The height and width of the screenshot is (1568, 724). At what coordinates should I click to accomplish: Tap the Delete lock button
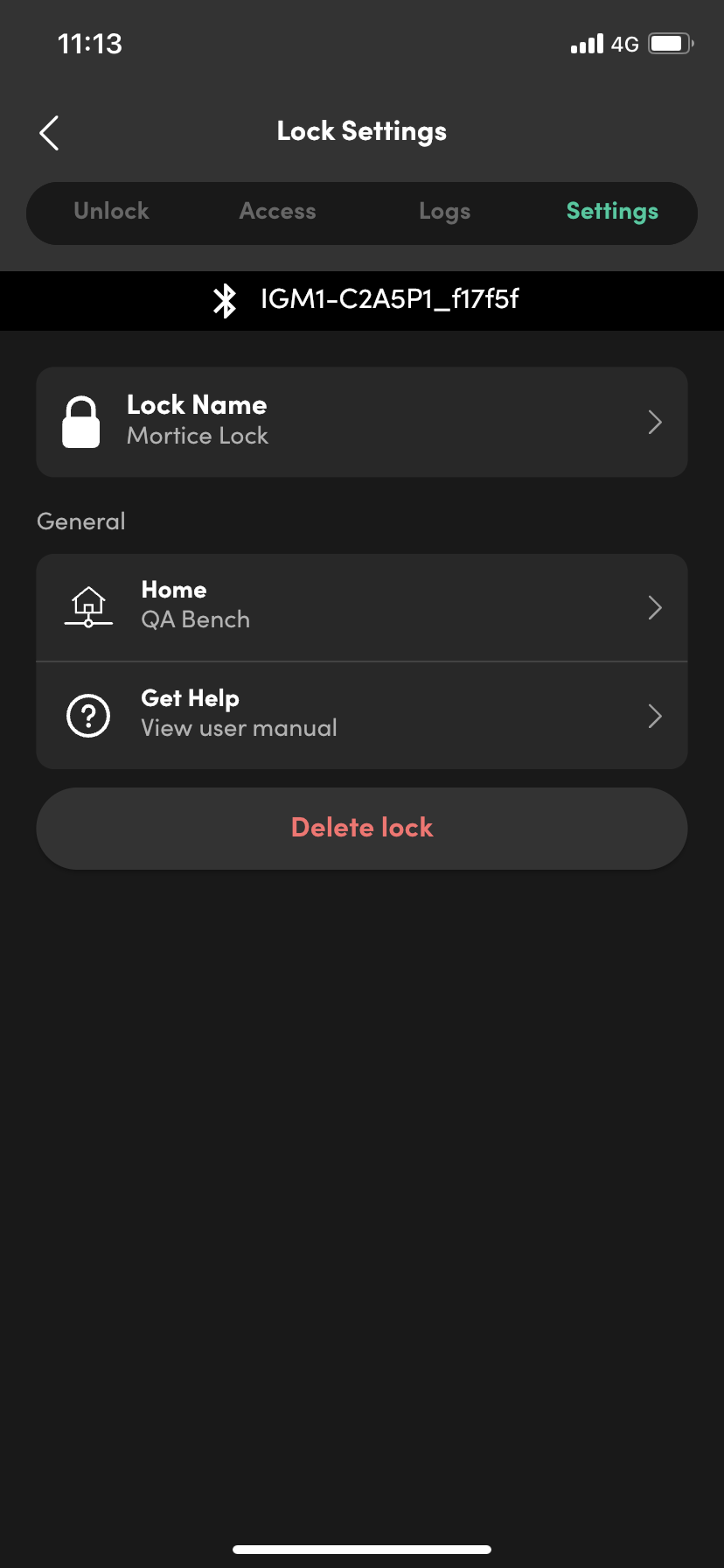(362, 828)
